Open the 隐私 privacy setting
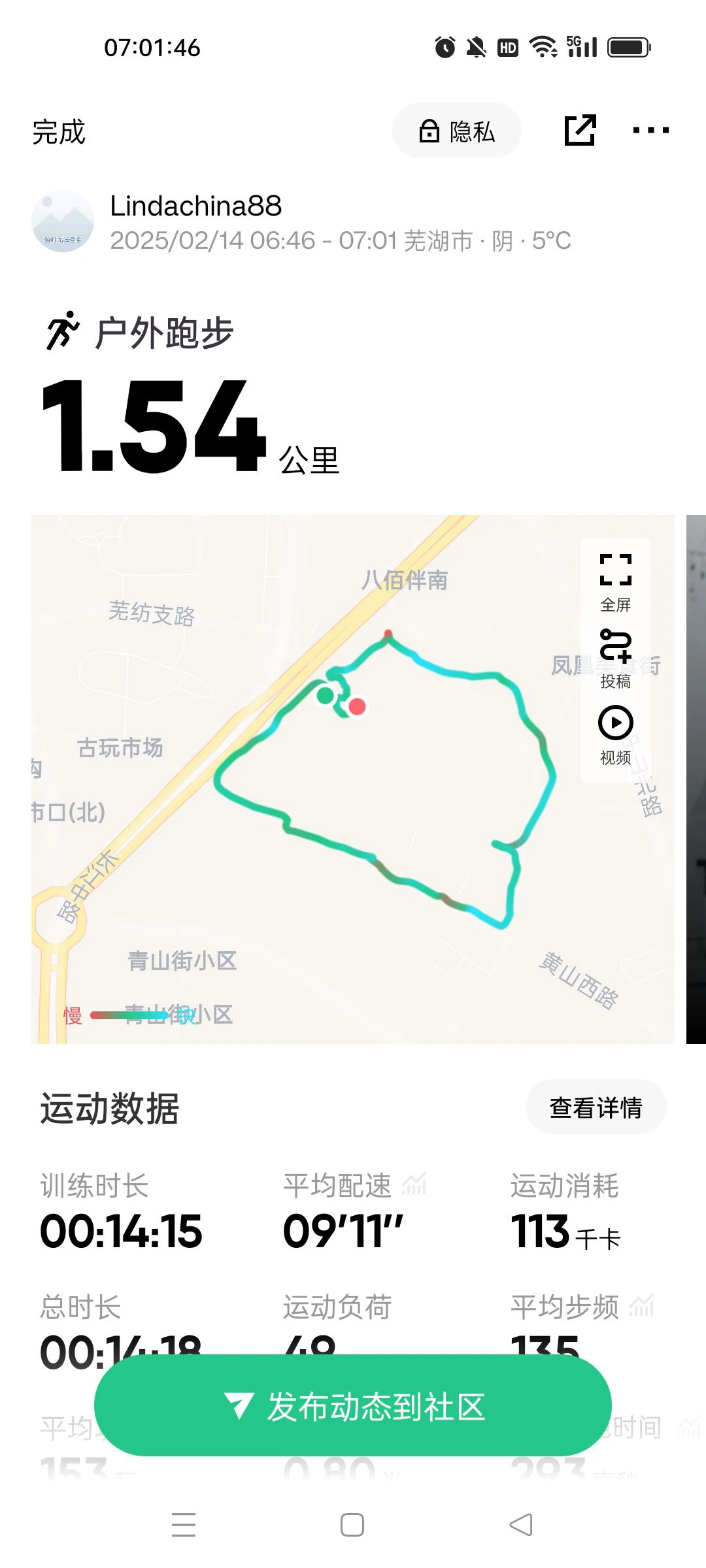Viewport: 706px width, 1568px height. coord(456,131)
